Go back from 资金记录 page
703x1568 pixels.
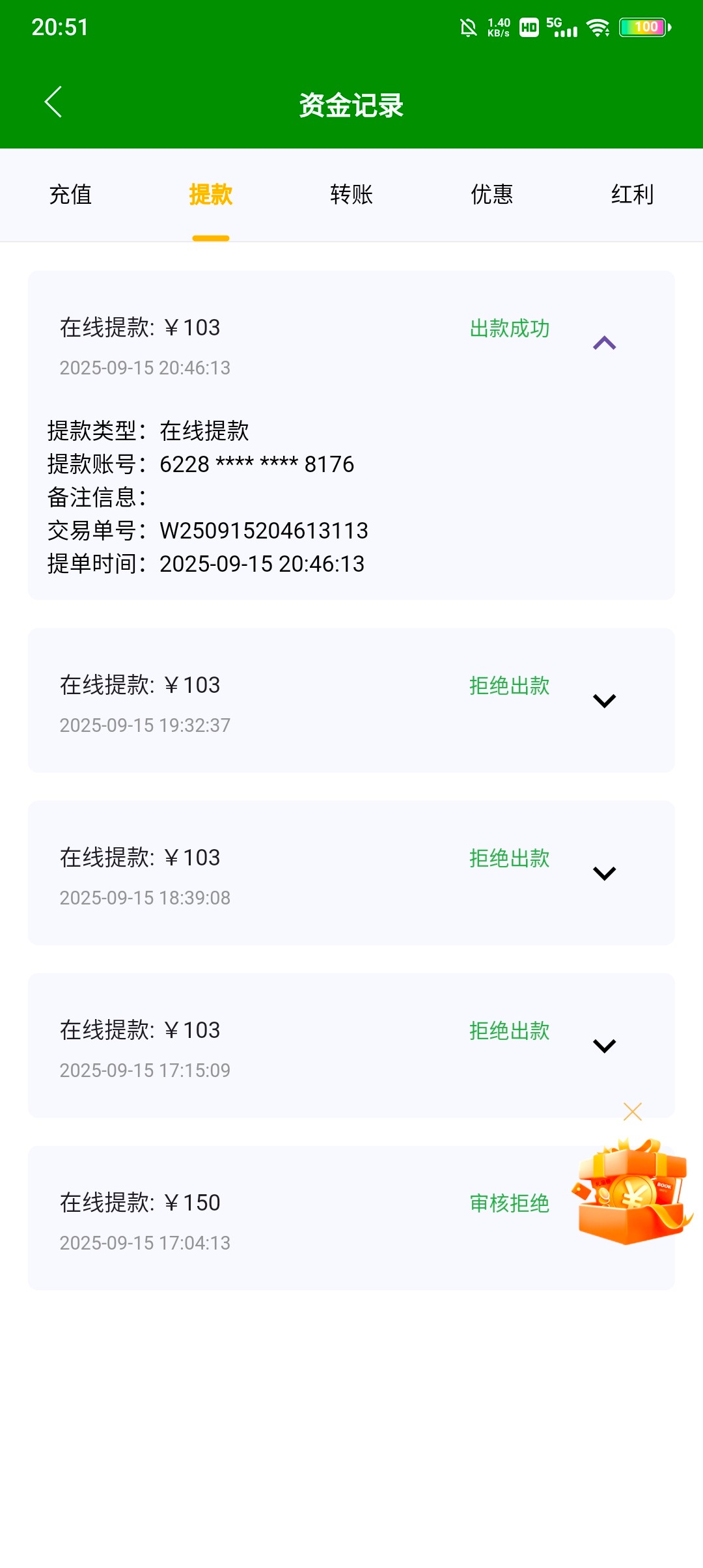pyautogui.click(x=53, y=102)
